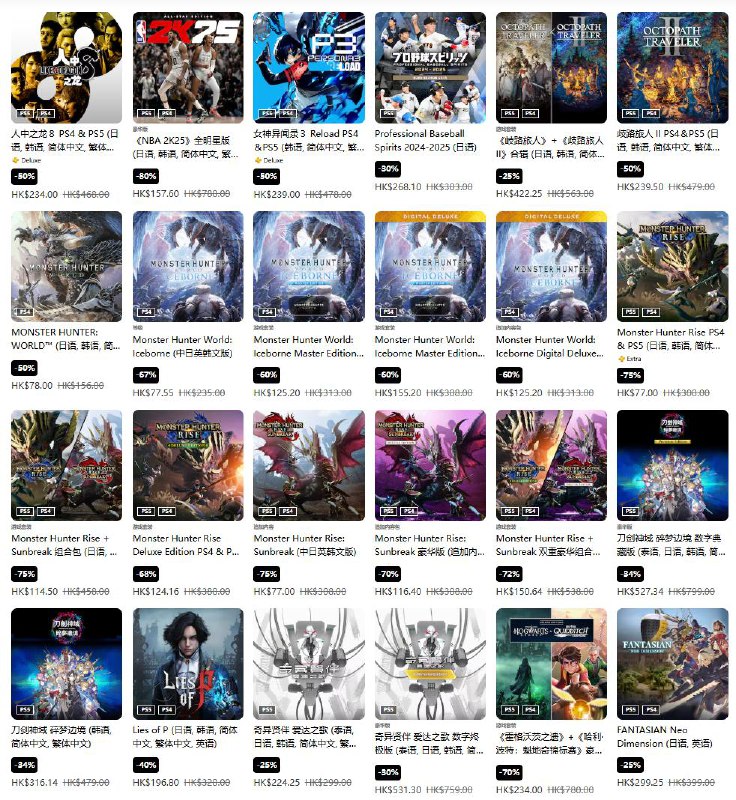The height and width of the screenshot is (800, 736).
Task: Select Iceborne Master Edition priced HK$125.20
Action: tap(308, 266)
